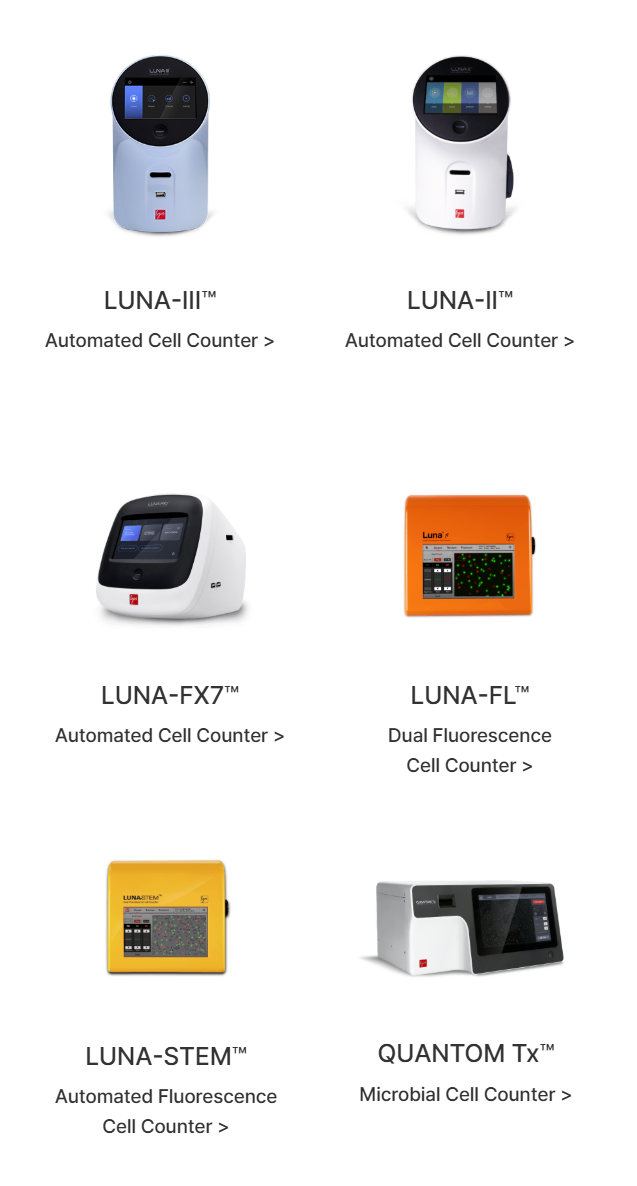This screenshot has width=637, height=1186.
Task: Open the LUNA-III Automated Cell Counter link
Action: [160, 341]
